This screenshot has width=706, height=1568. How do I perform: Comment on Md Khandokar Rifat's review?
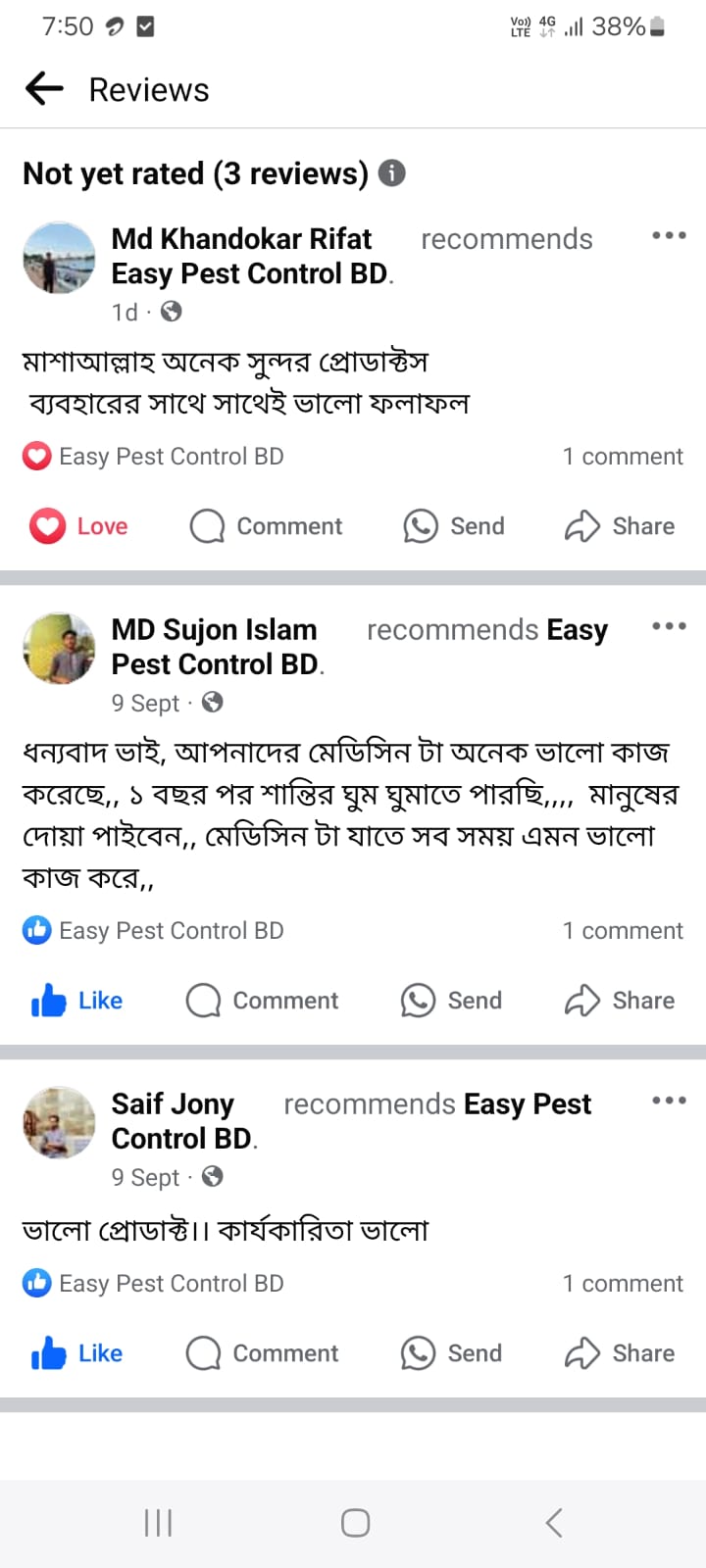click(x=266, y=526)
